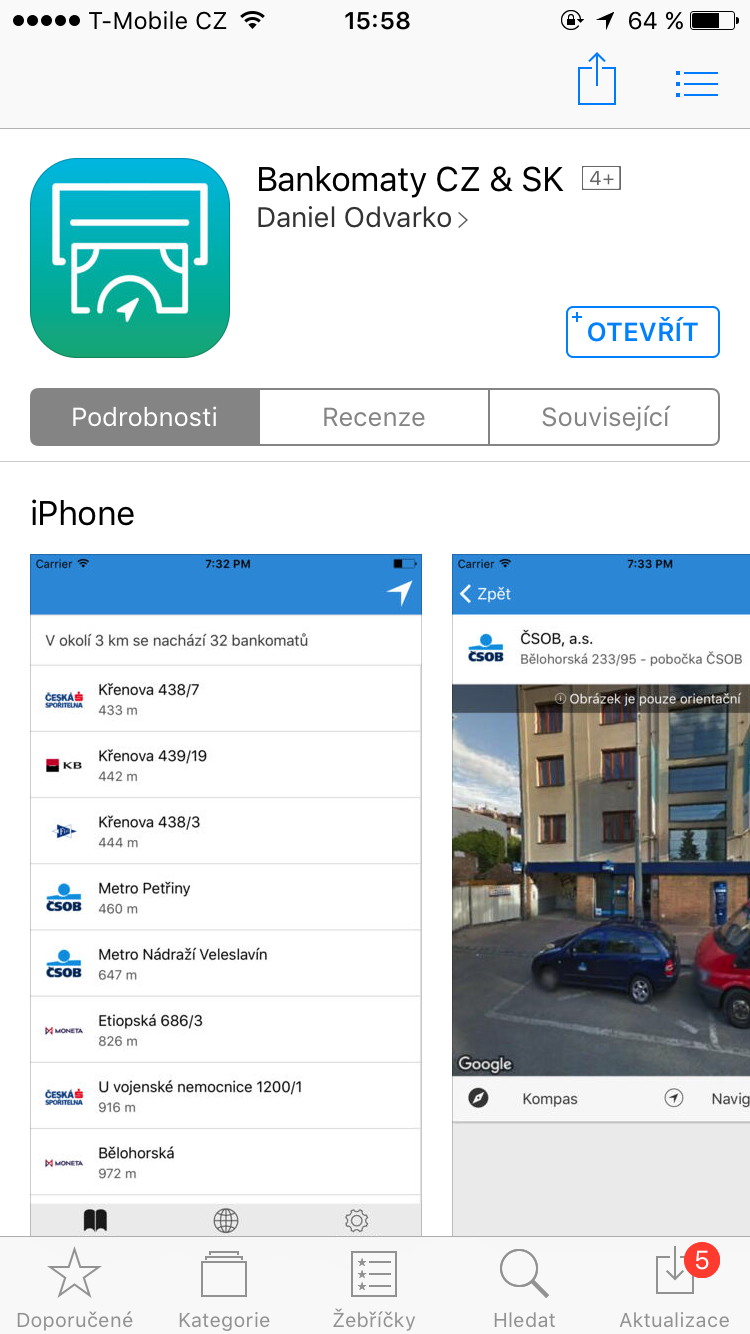Click the wishlist list icon top right
Image resolution: width=750 pixels, height=1334 pixels.
[697, 83]
